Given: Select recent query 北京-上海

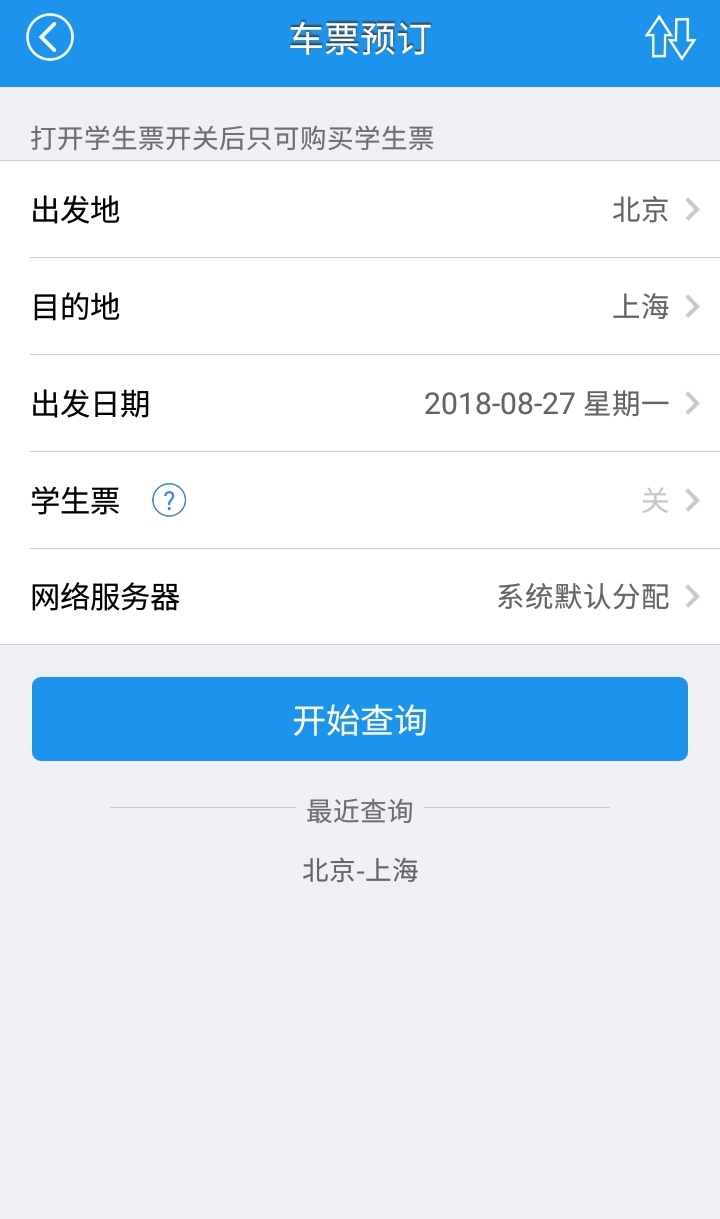Looking at the screenshot, I should 360,870.
